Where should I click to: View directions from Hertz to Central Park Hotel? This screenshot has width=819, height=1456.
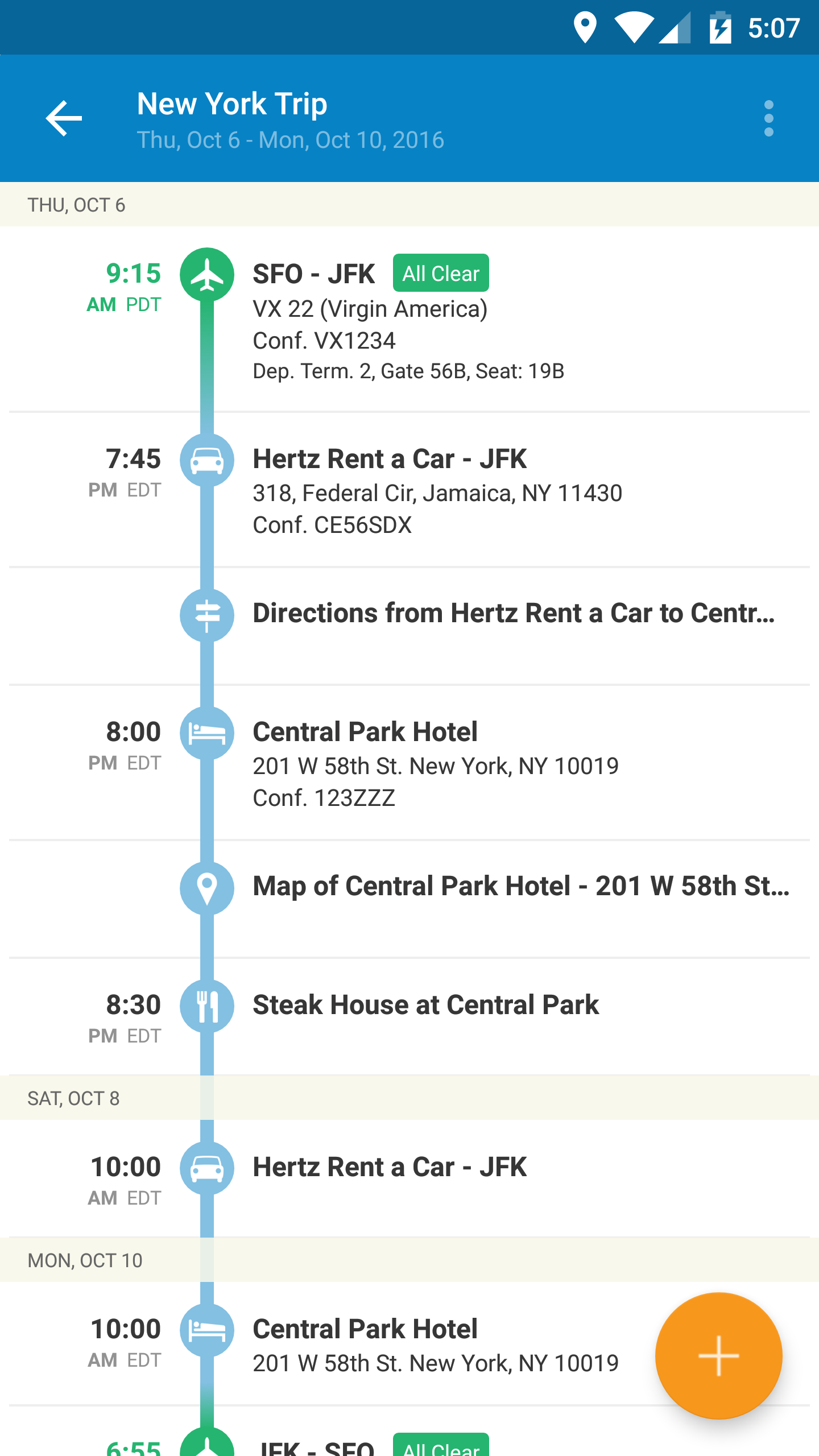[x=409, y=626]
